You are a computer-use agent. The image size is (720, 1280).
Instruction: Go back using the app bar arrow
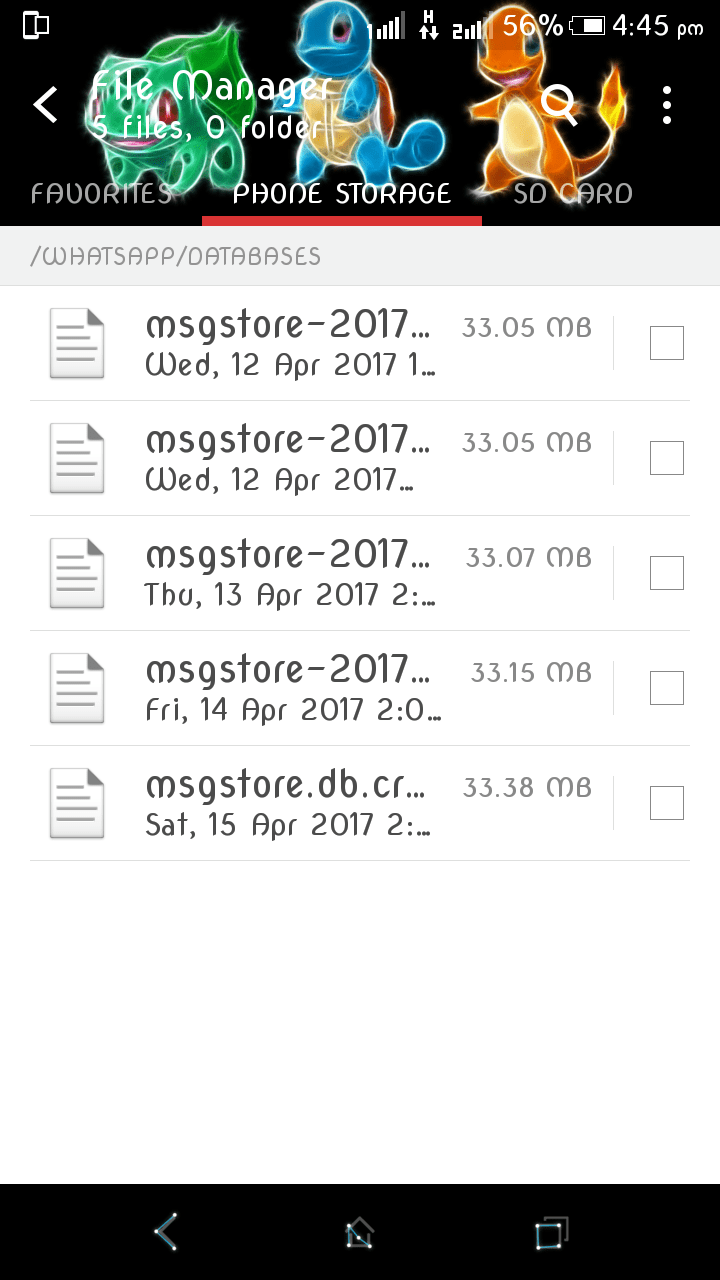(46, 104)
